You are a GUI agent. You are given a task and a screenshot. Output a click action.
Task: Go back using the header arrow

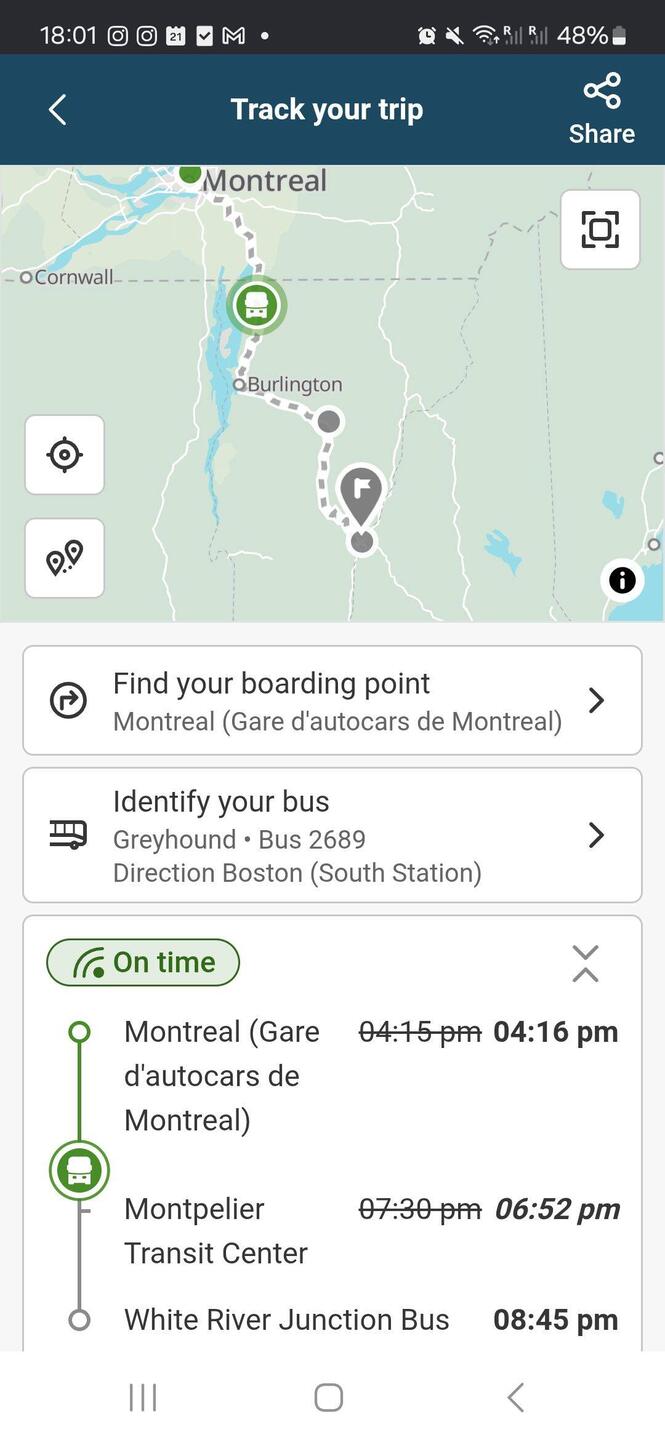pyautogui.click(x=58, y=110)
